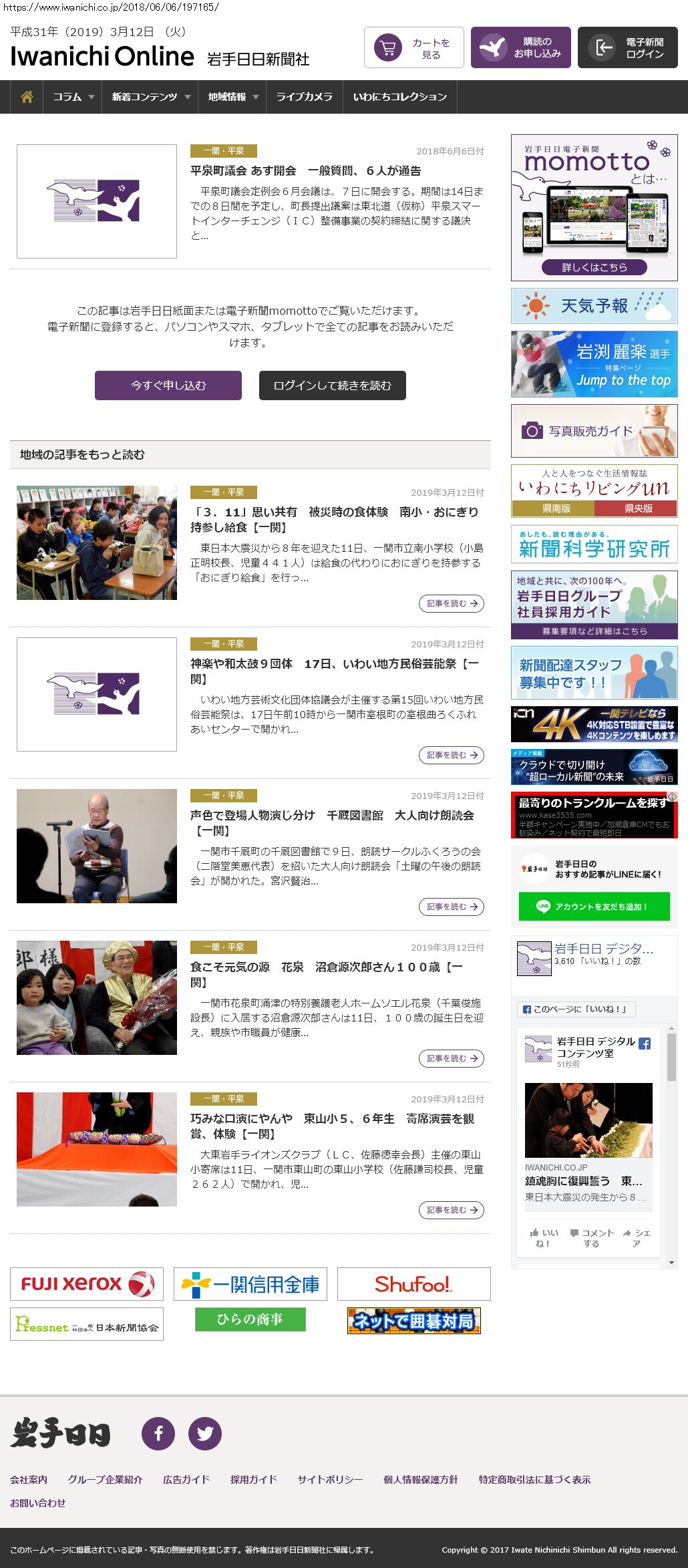
Task: Tap 購読のお申し込み subscription button
Action: (x=521, y=47)
